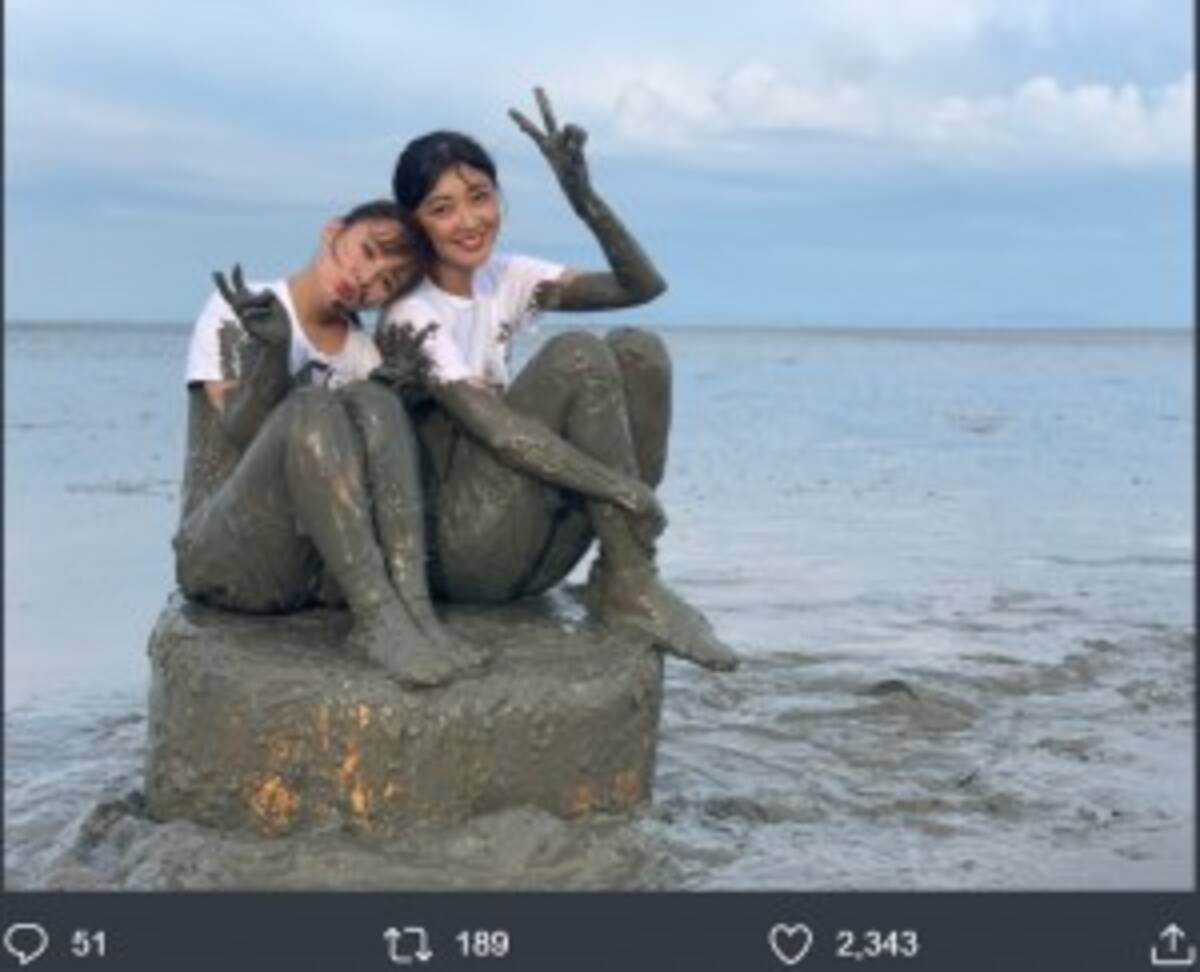Reply via the comment bubble icon
This screenshot has width=1200, height=972.
tap(25, 943)
